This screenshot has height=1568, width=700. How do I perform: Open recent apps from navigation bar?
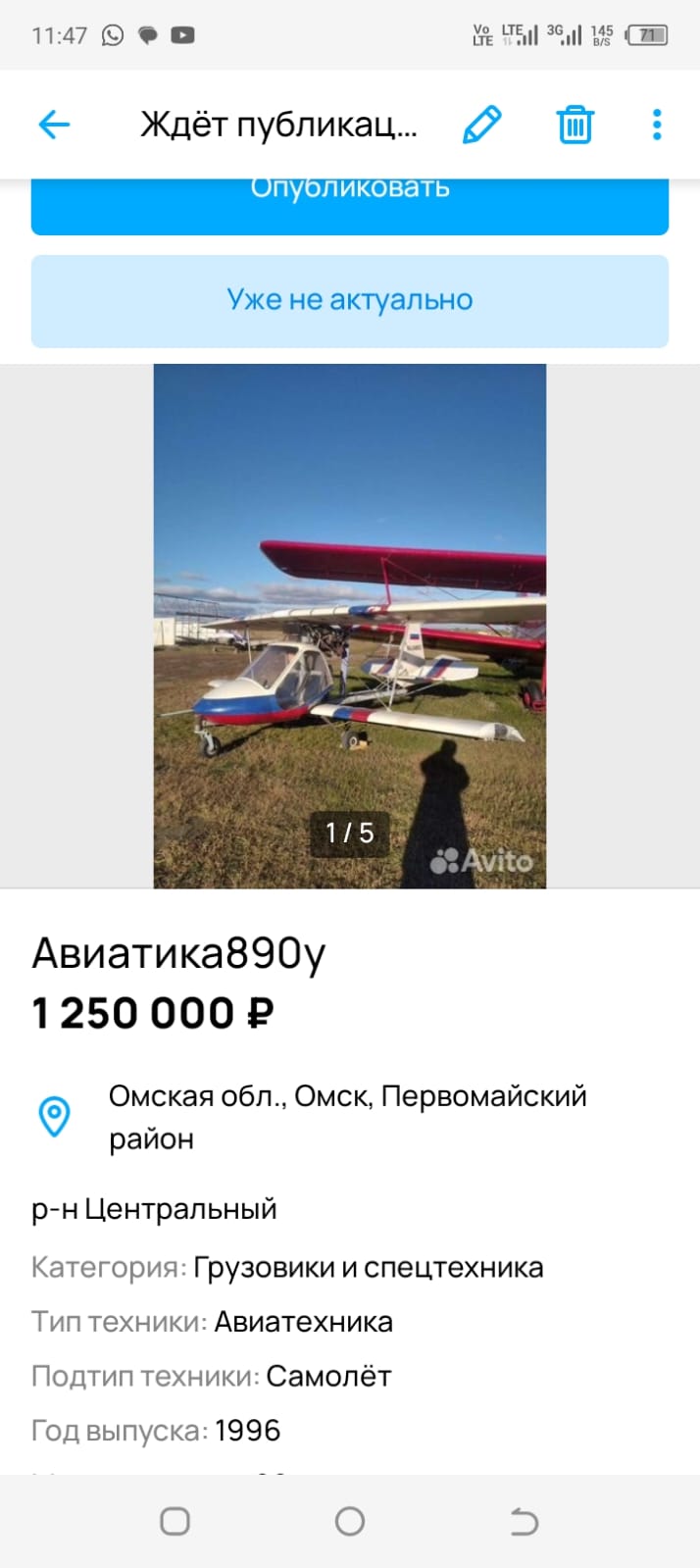(175, 1521)
